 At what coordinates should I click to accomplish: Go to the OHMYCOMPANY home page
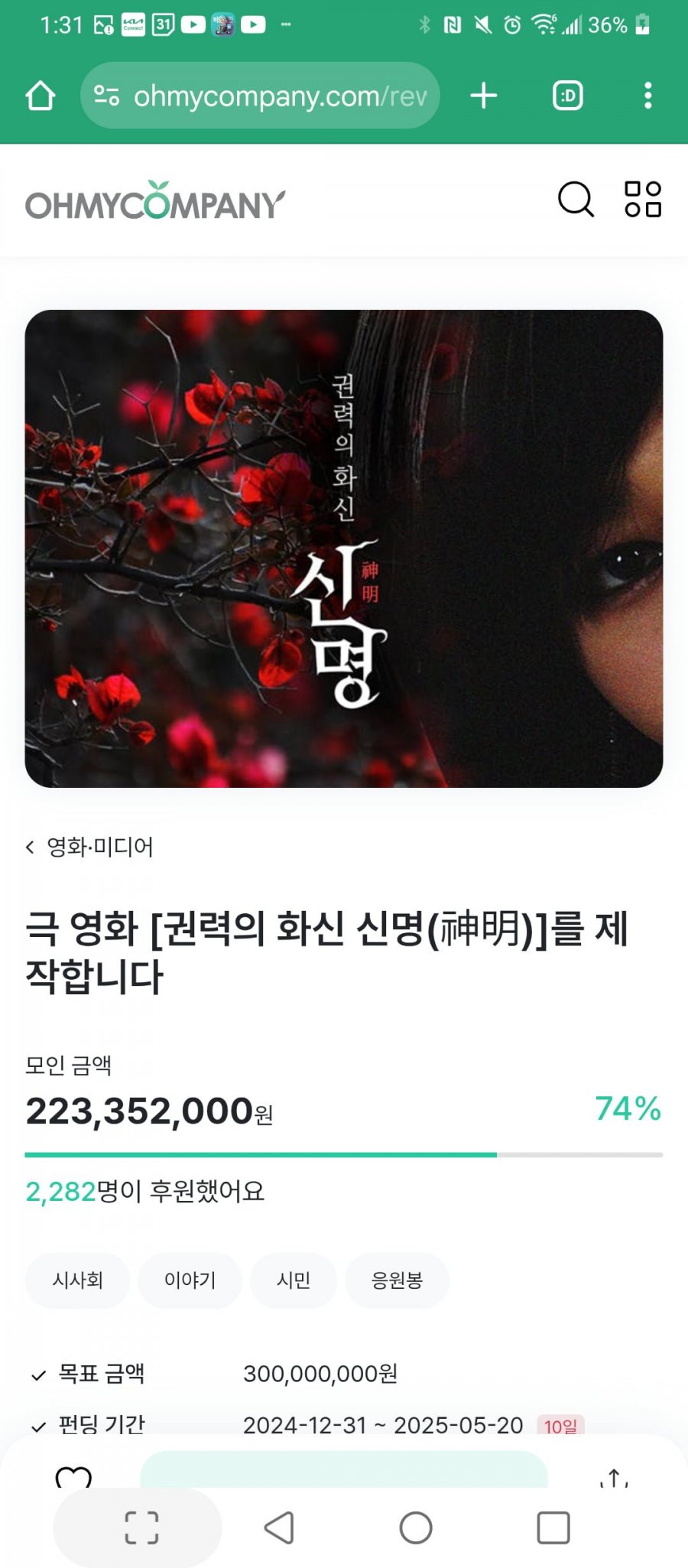point(155,201)
